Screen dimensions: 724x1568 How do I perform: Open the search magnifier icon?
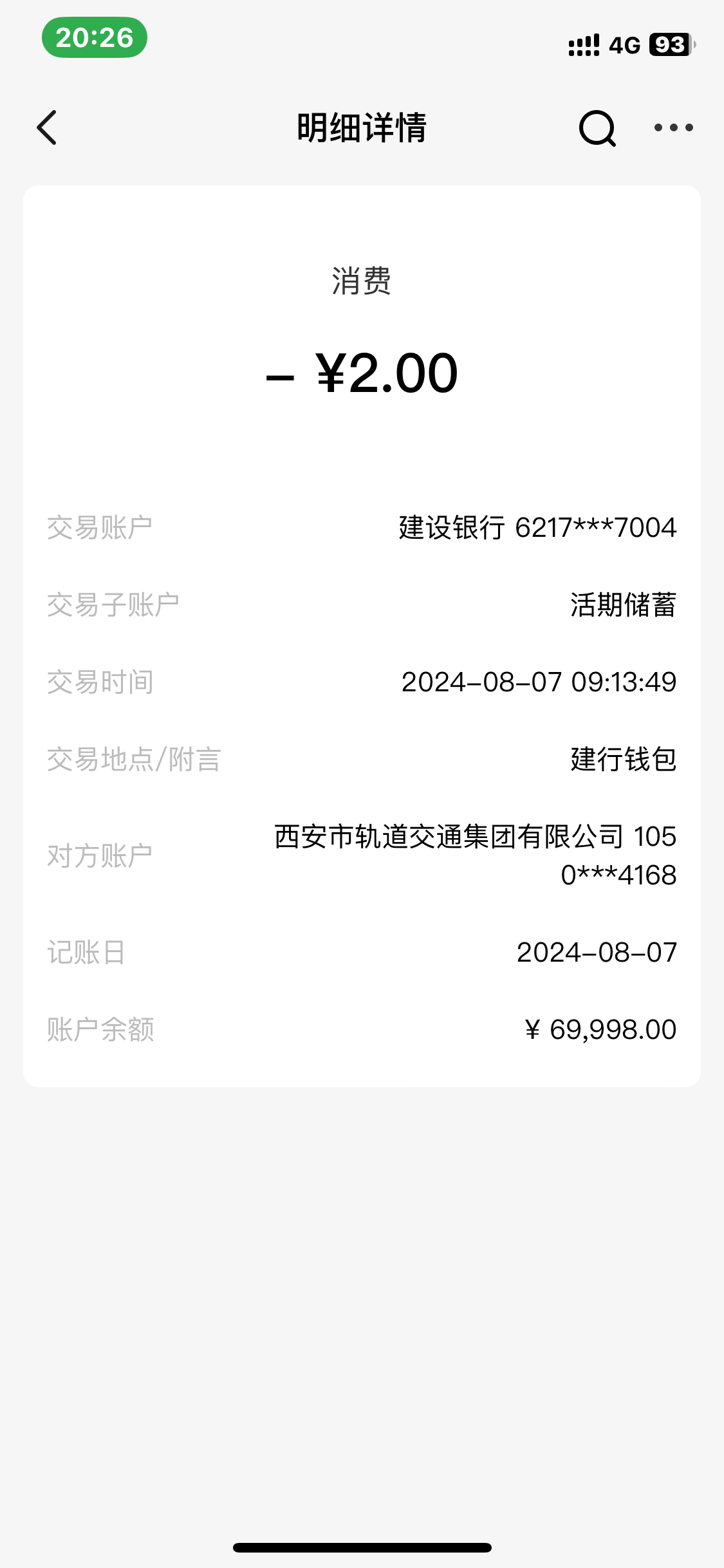pos(597,128)
